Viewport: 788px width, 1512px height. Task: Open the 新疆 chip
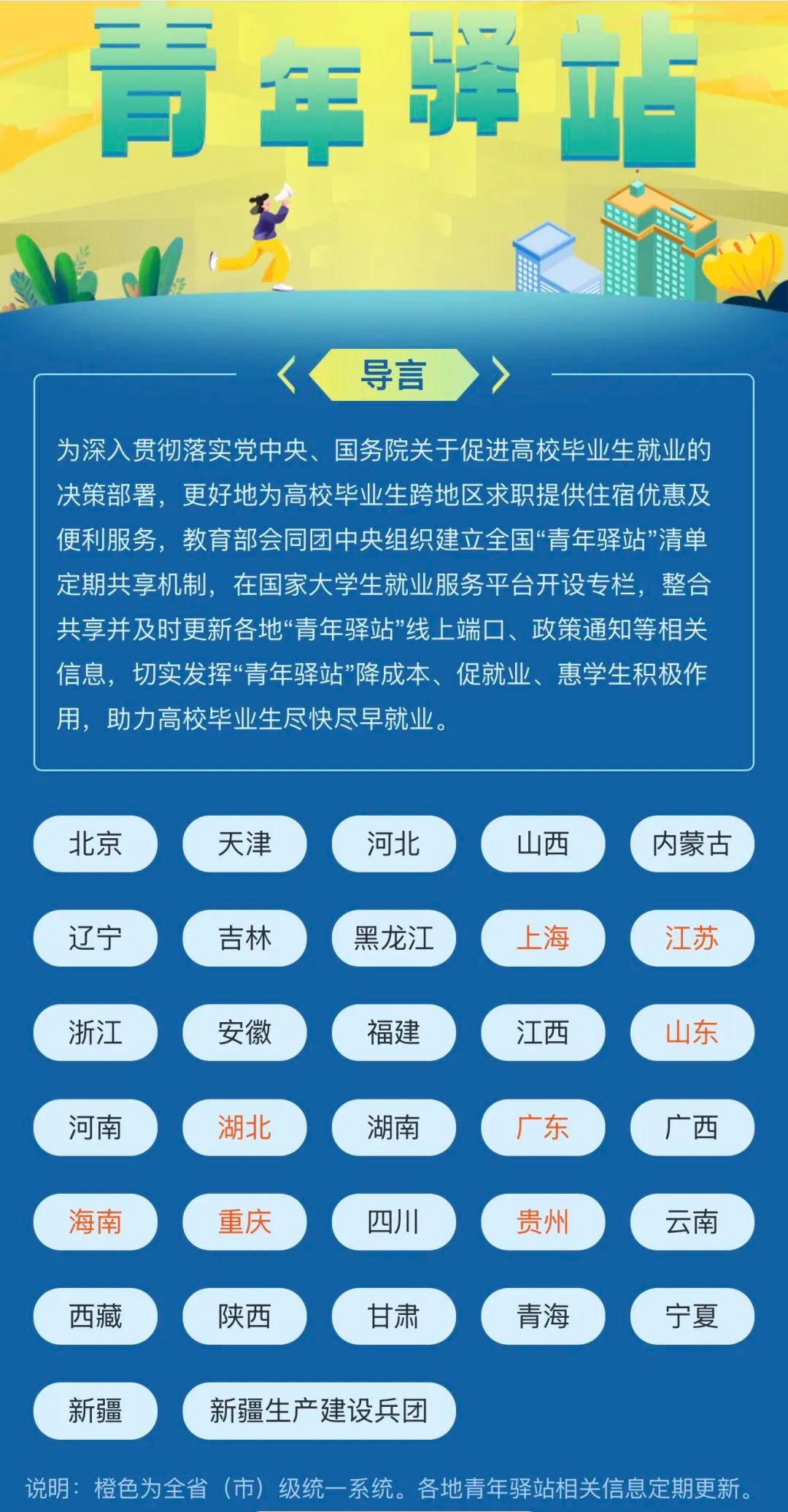(x=95, y=1411)
